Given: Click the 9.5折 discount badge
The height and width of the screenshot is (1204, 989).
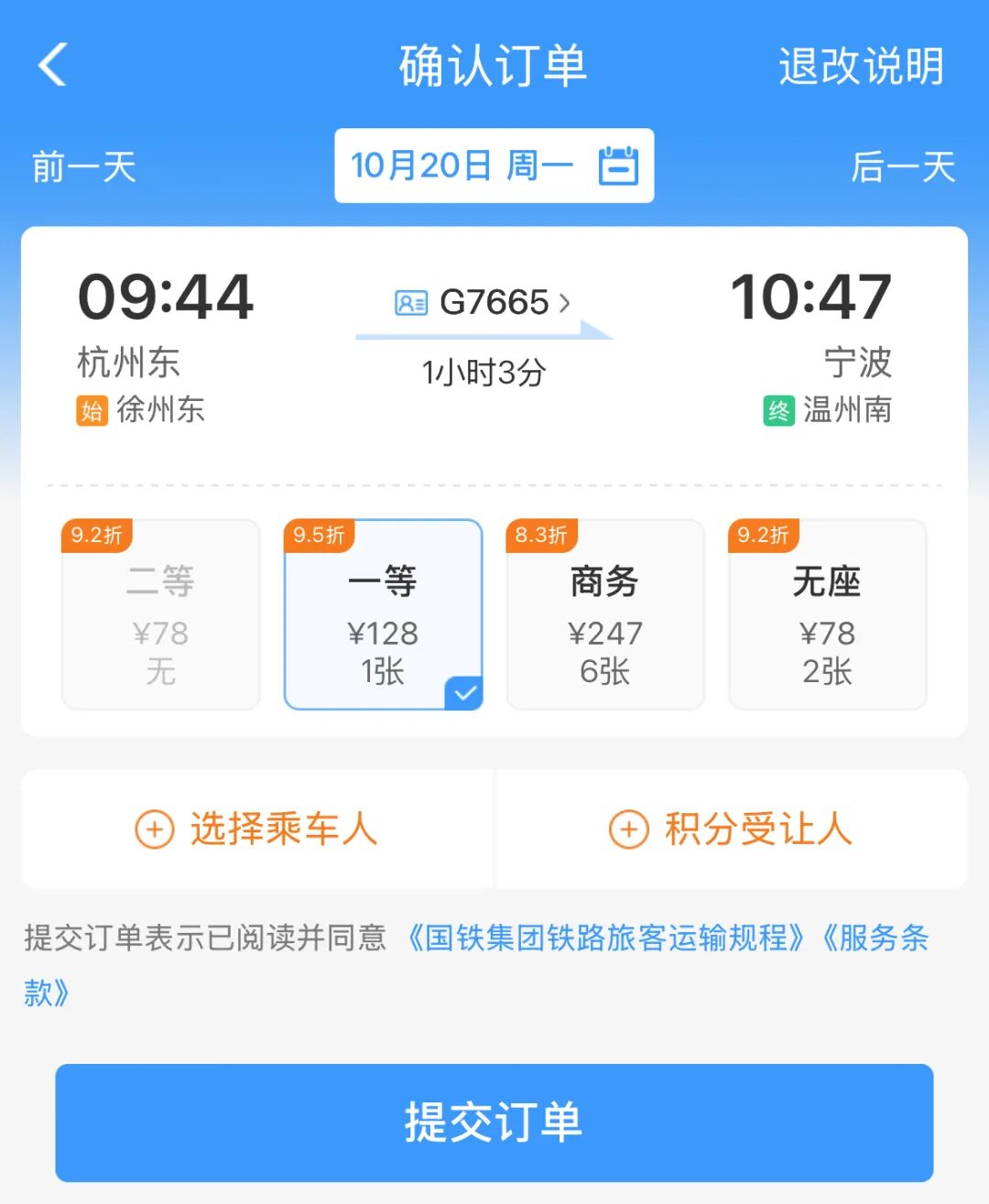Looking at the screenshot, I should click(316, 534).
